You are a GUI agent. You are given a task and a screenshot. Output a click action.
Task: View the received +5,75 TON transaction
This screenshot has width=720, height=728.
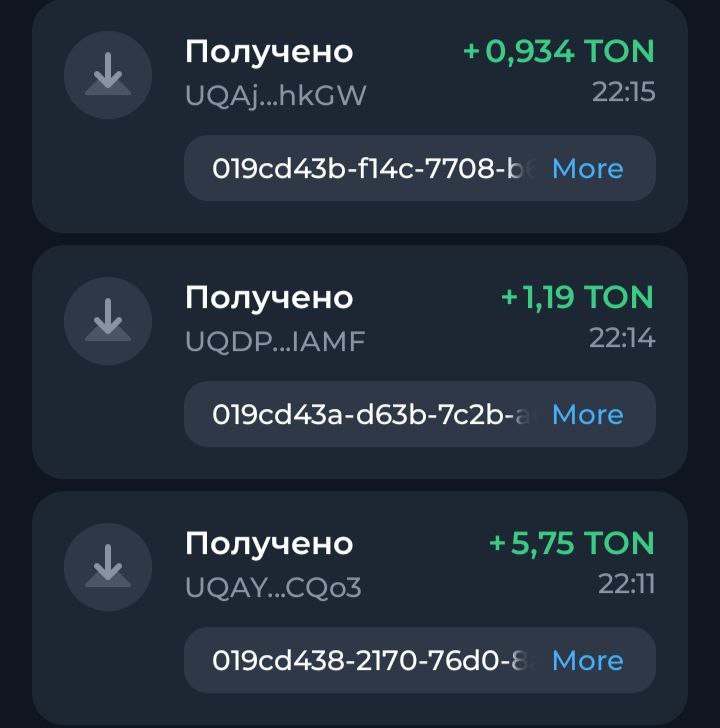pos(360,566)
